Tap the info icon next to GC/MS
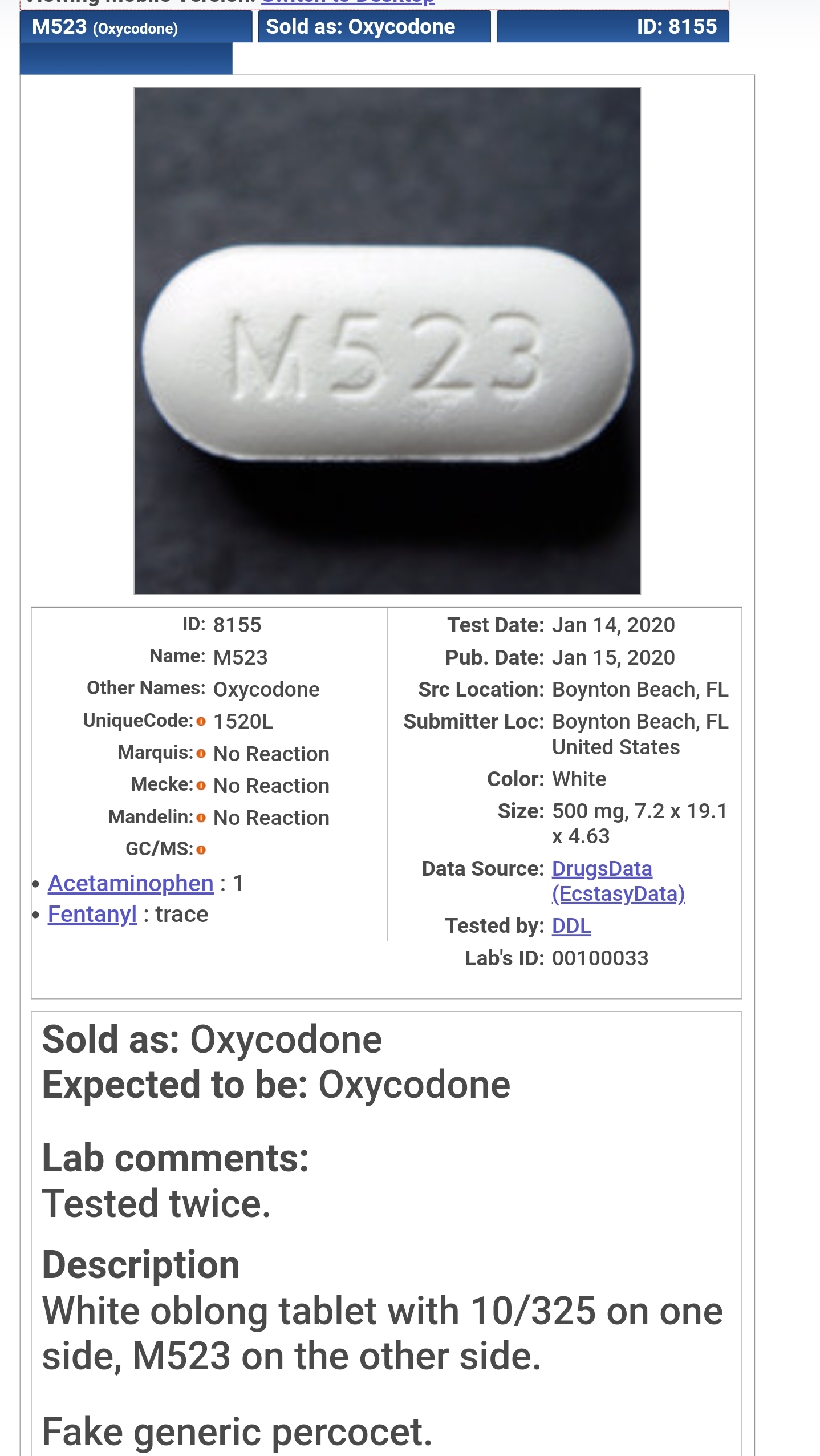 pos(201,850)
